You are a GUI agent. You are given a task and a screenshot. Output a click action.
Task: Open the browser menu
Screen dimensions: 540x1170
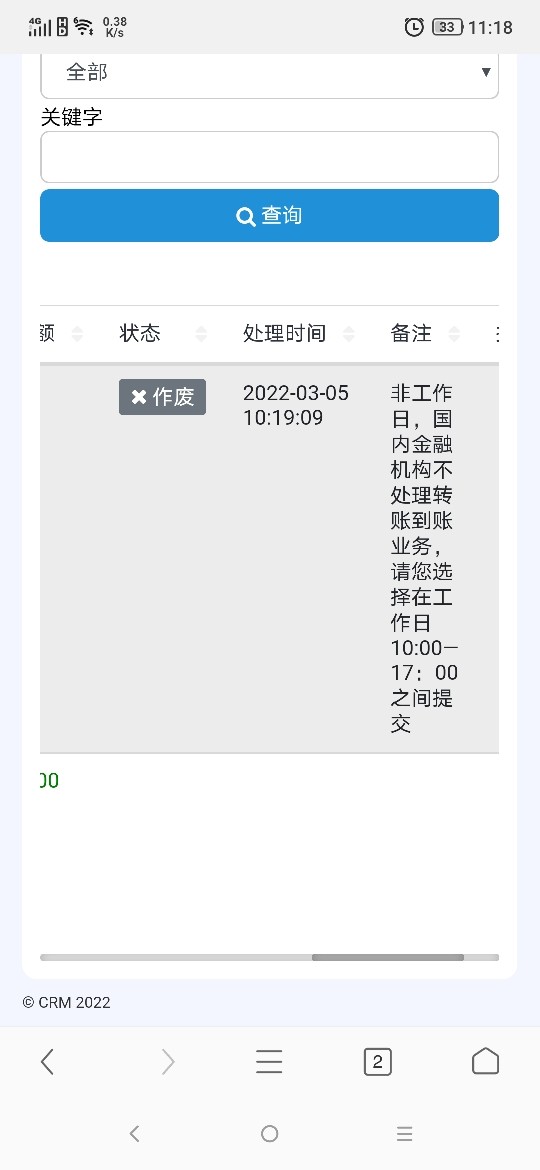click(269, 1061)
